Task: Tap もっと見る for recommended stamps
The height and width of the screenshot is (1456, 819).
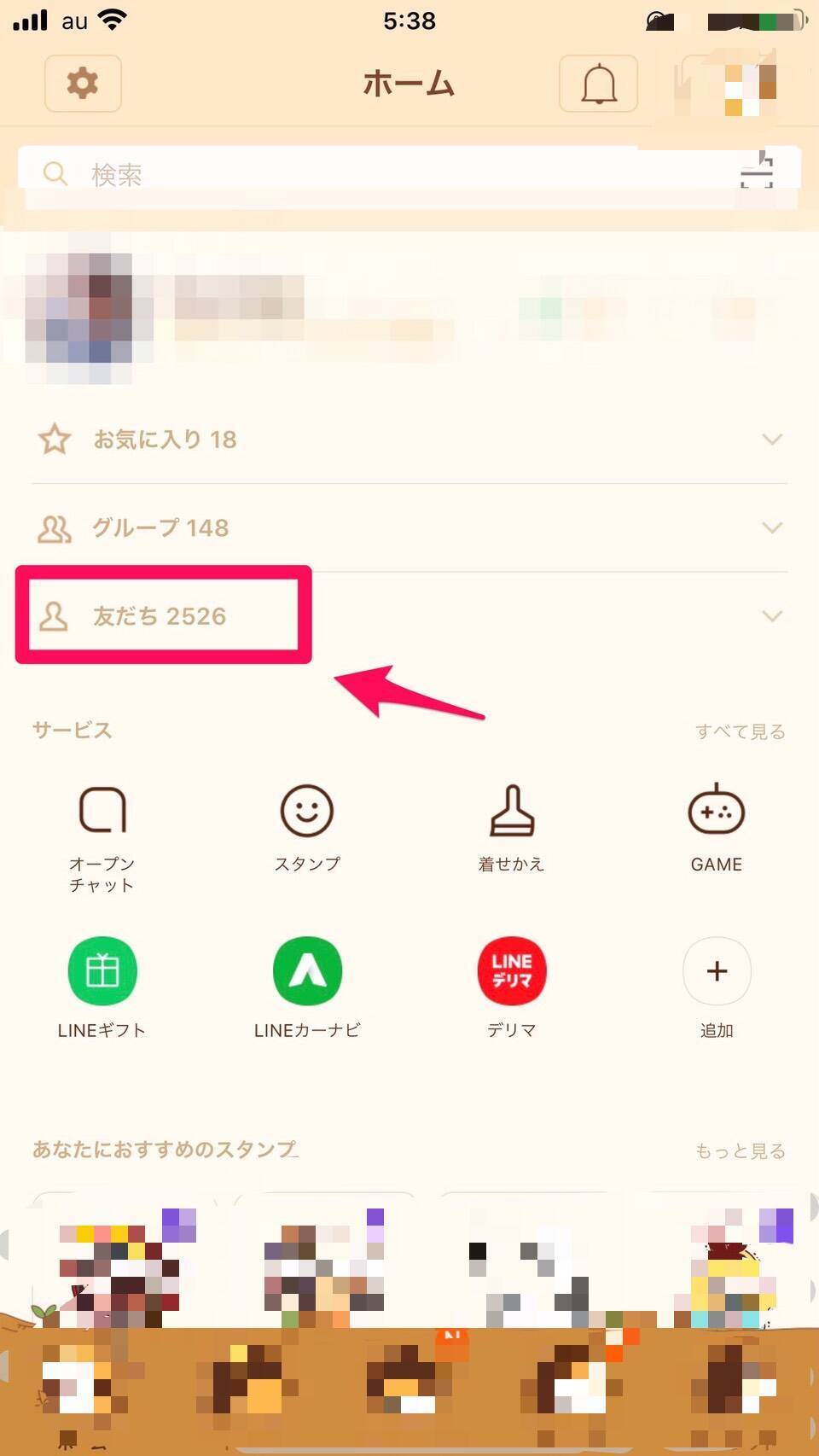Action: (x=740, y=1150)
